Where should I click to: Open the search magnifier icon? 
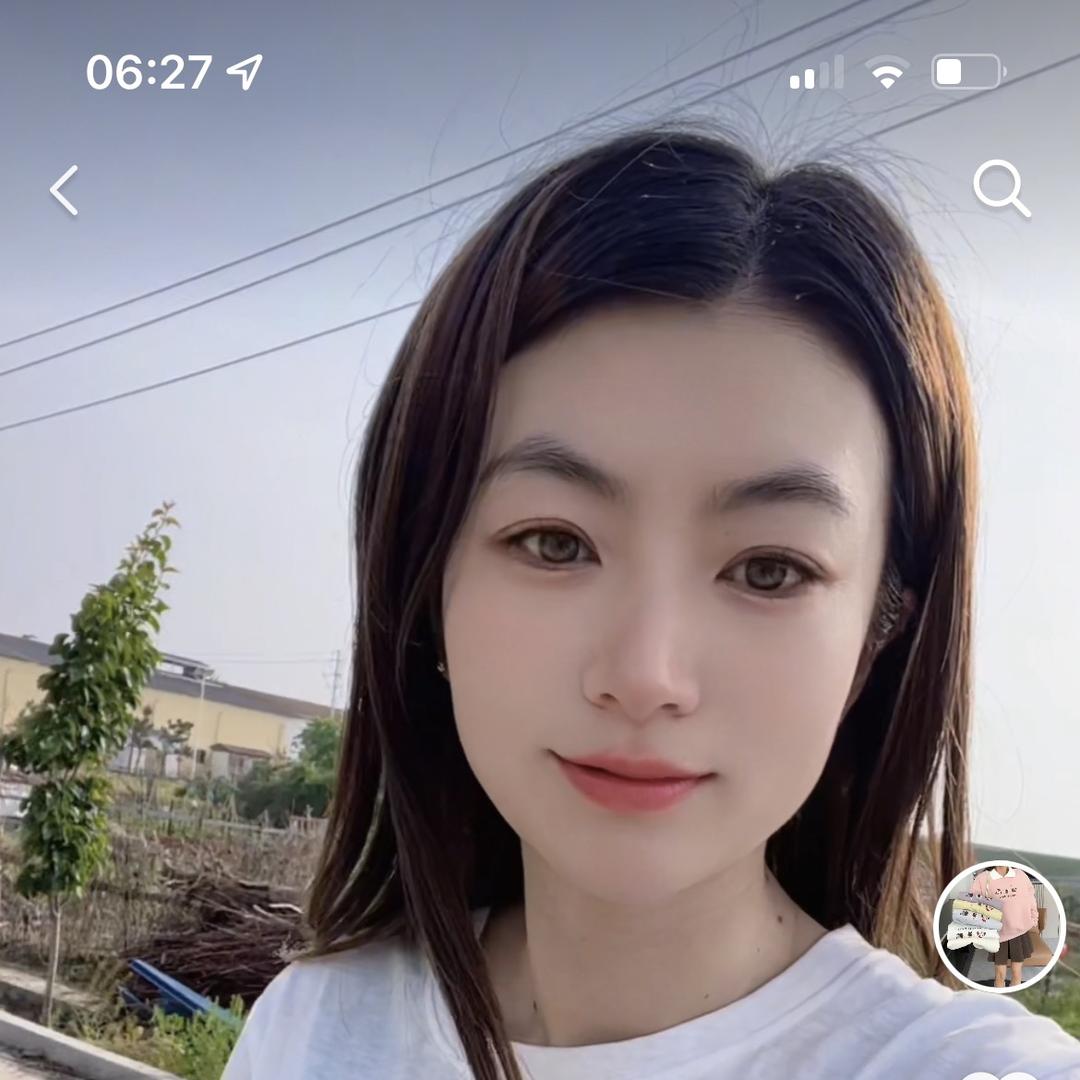point(1001,188)
